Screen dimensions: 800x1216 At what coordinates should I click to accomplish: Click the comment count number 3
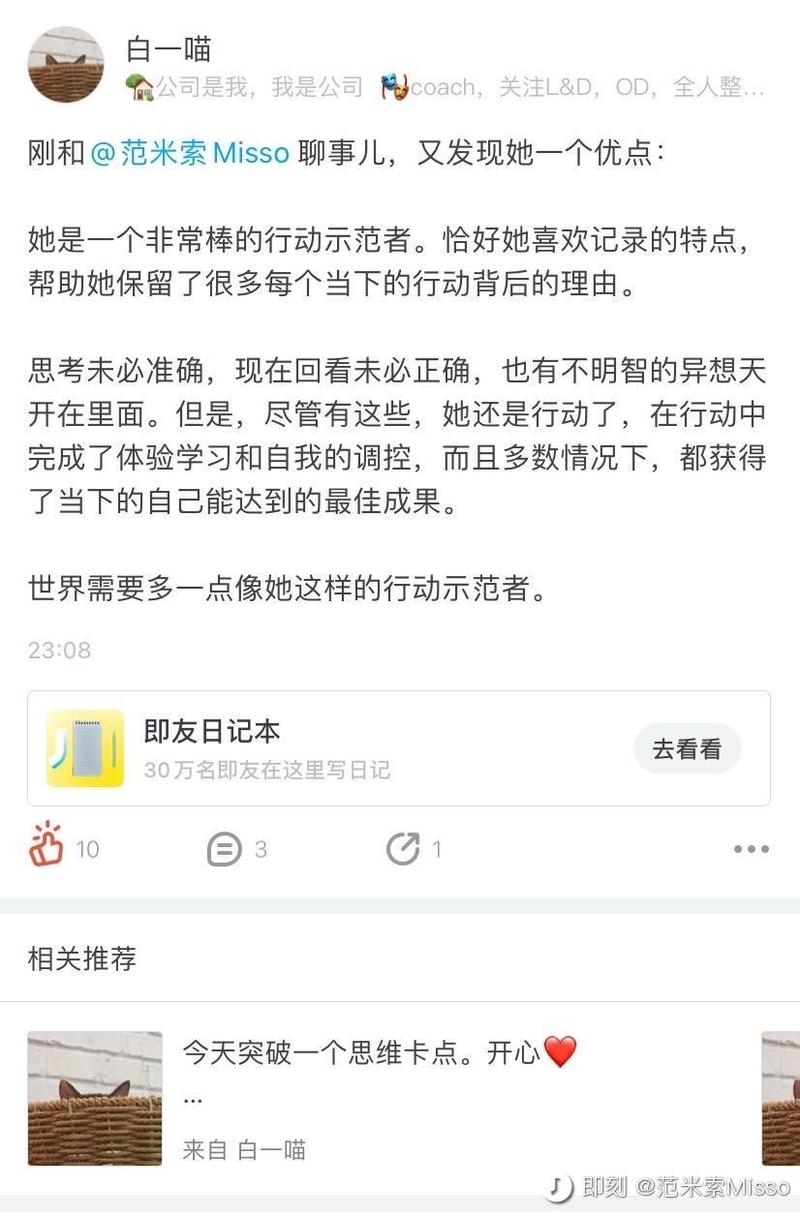[262, 849]
